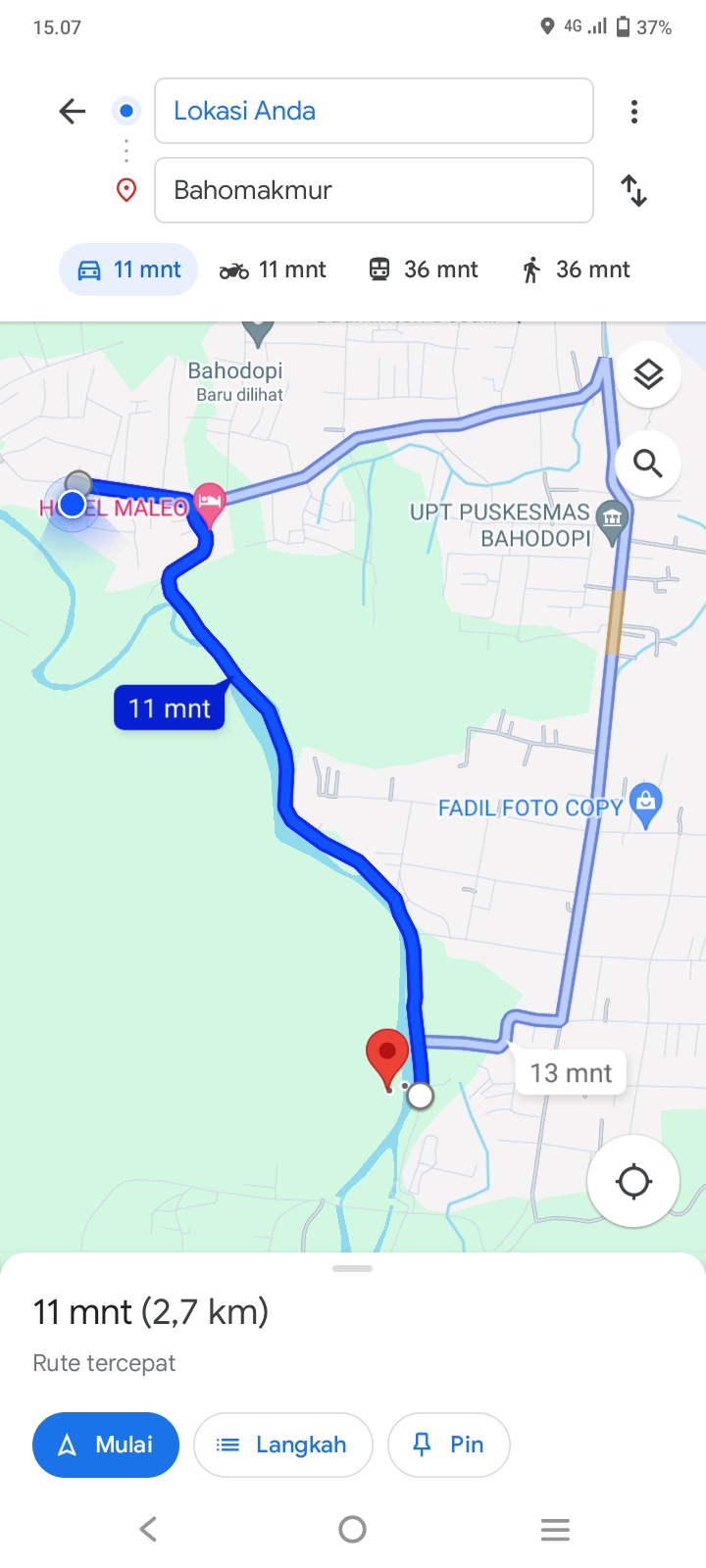Screen dimensions: 706x1568
Task: Go back using the top-left arrow
Action: coord(73,111)
